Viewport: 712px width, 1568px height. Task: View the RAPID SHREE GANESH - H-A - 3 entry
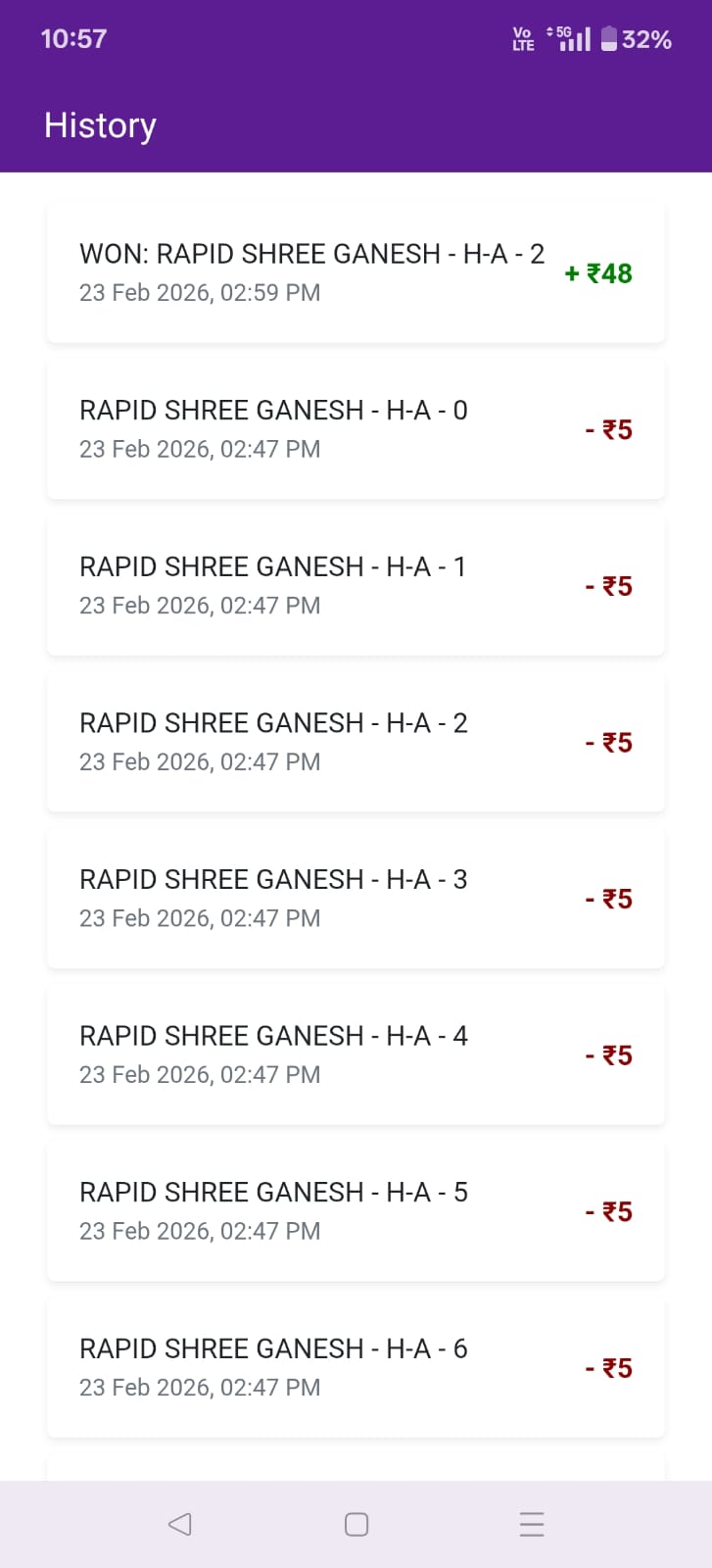[x=356, y=899]
